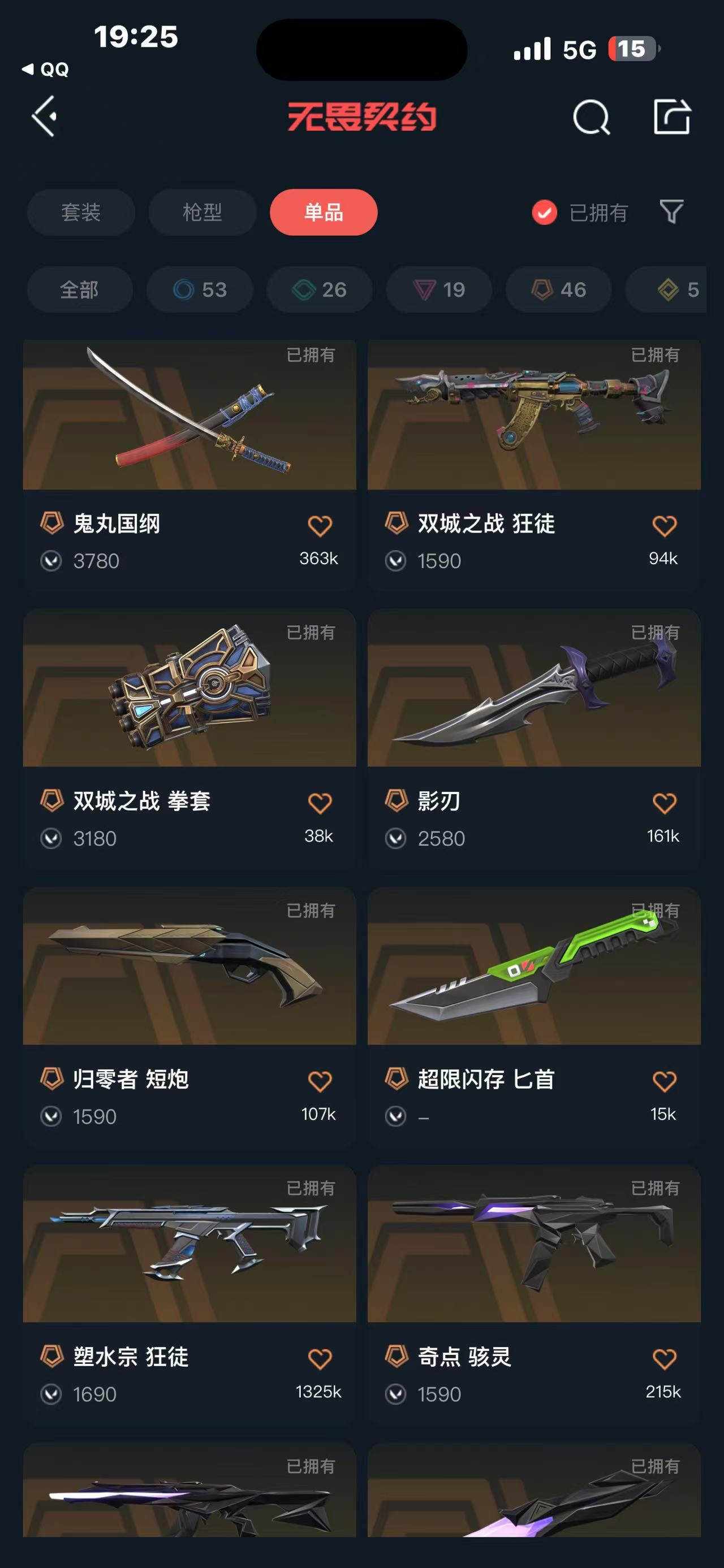The height and width of the screenshot is (1568, 724).
Task: Like the 双城之战 狂徒 skin
Action: (x=663, y=526)
